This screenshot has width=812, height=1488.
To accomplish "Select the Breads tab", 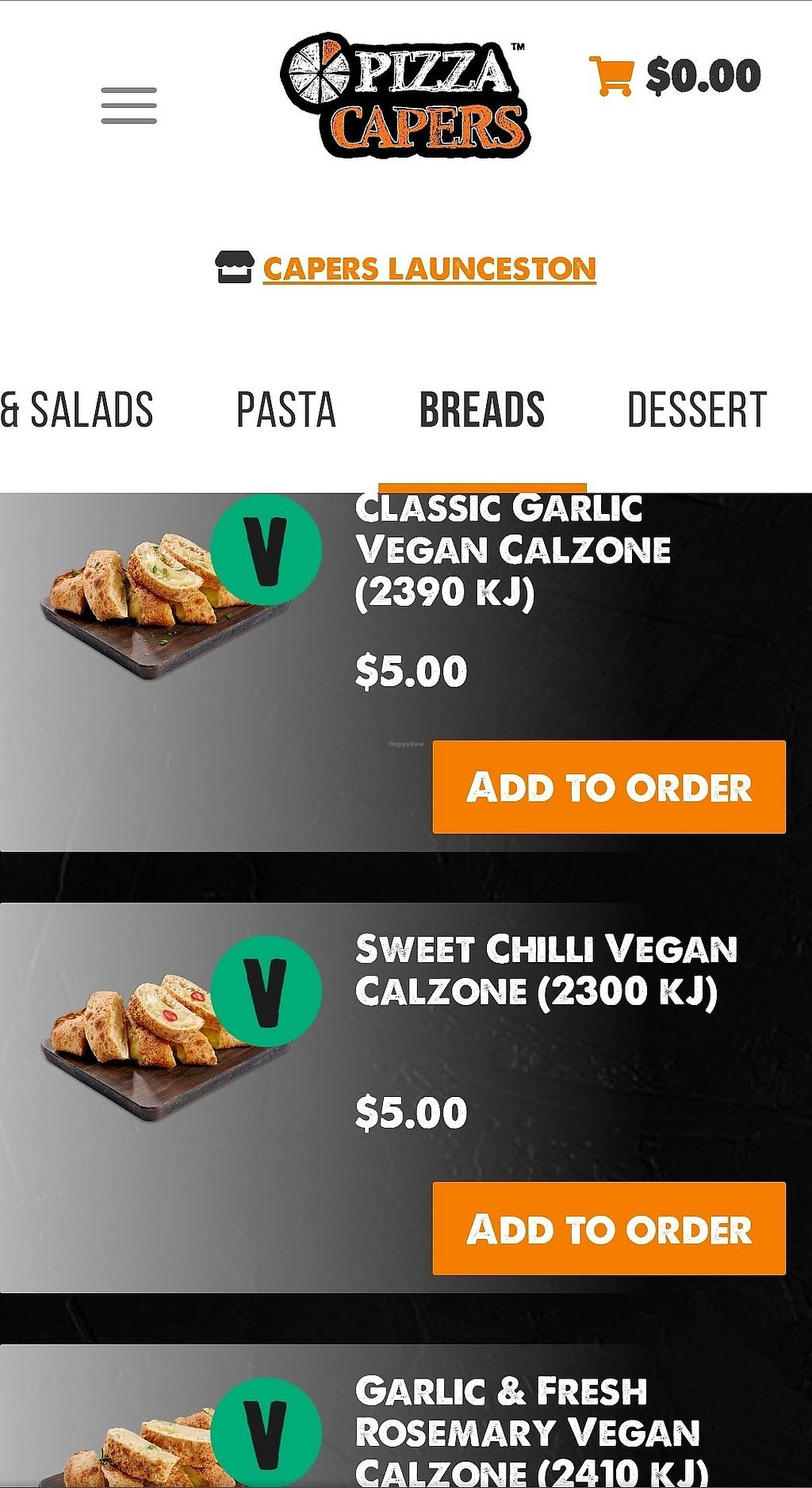I will (481, 410).
